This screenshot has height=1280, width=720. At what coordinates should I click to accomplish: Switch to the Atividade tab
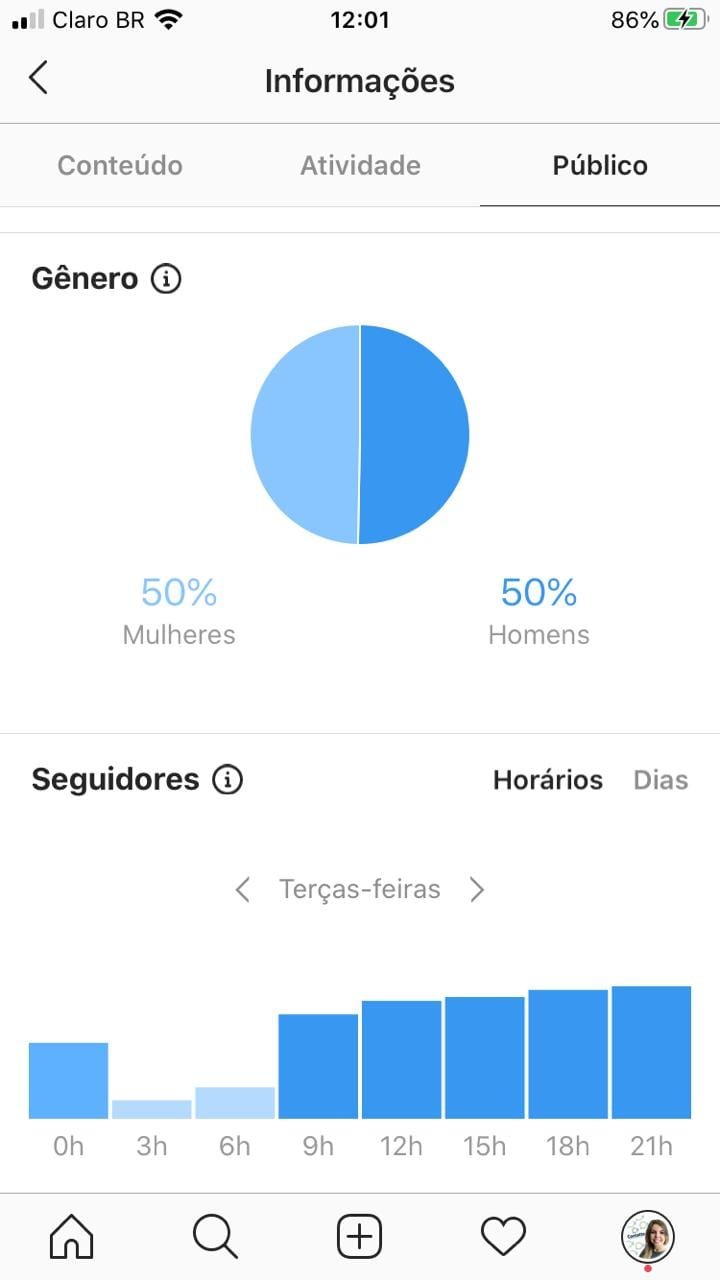(360, 165)
